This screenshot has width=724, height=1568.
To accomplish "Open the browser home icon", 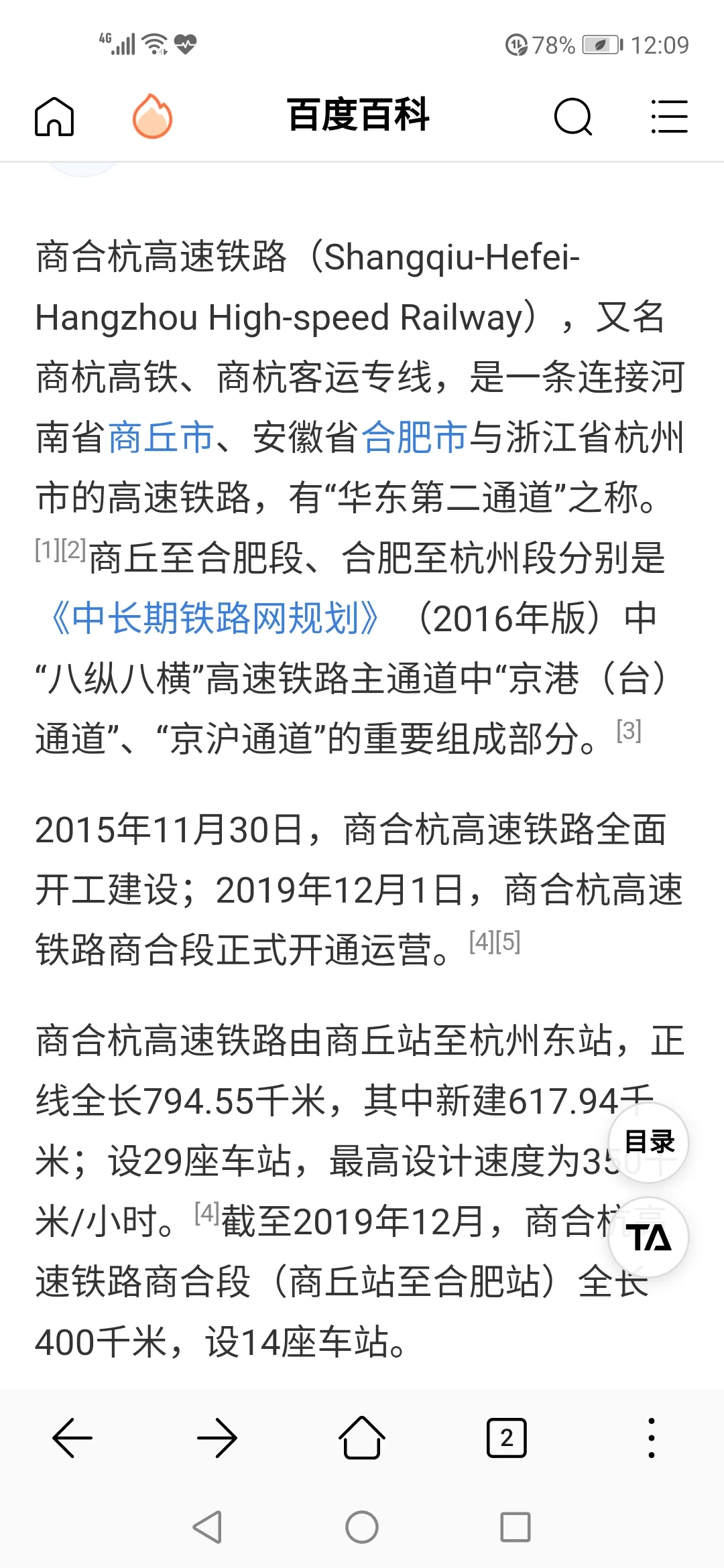I will click(x=54, y=115).
